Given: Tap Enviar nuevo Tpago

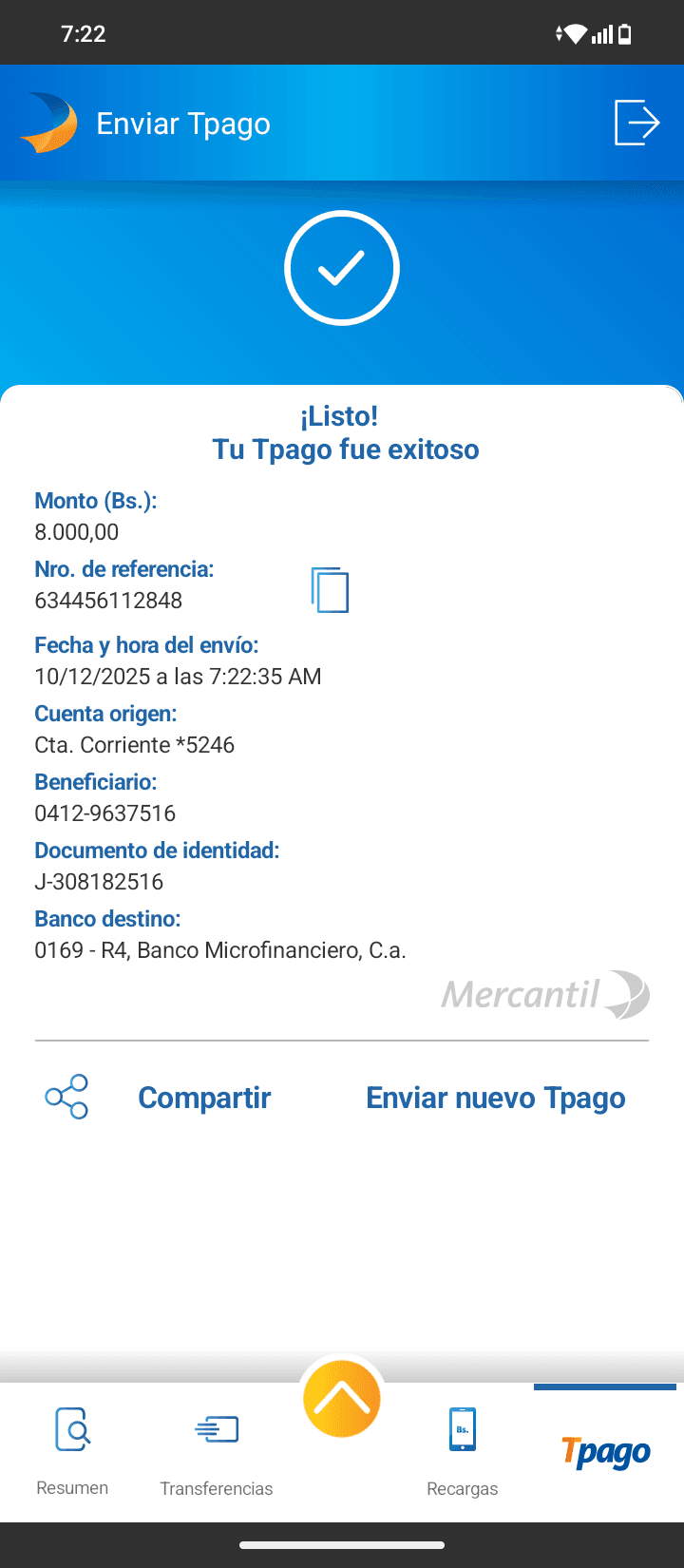Looking at the screenshot, I should pyautogui.click(x=495, y=1098).
